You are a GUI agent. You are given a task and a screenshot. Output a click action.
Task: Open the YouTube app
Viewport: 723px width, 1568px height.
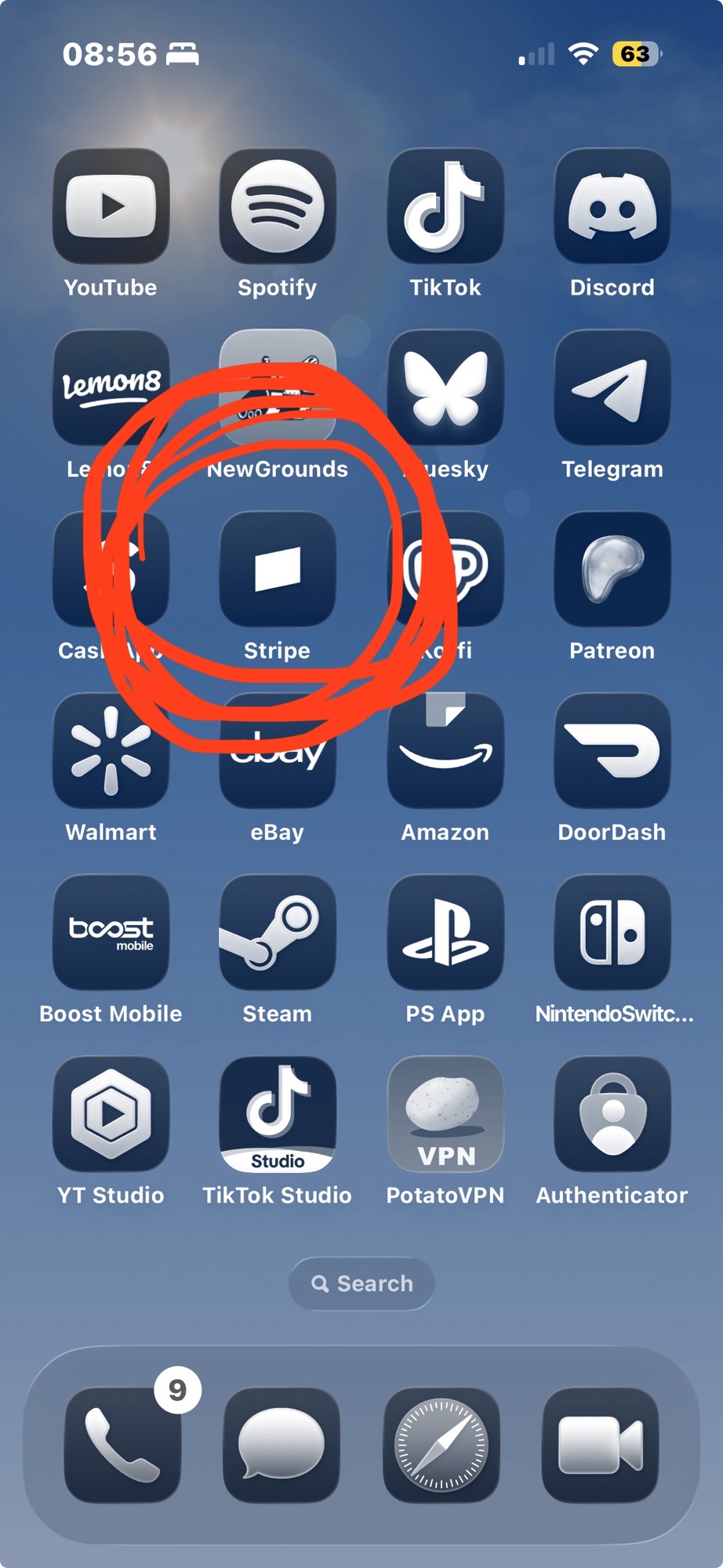(111, 206)
